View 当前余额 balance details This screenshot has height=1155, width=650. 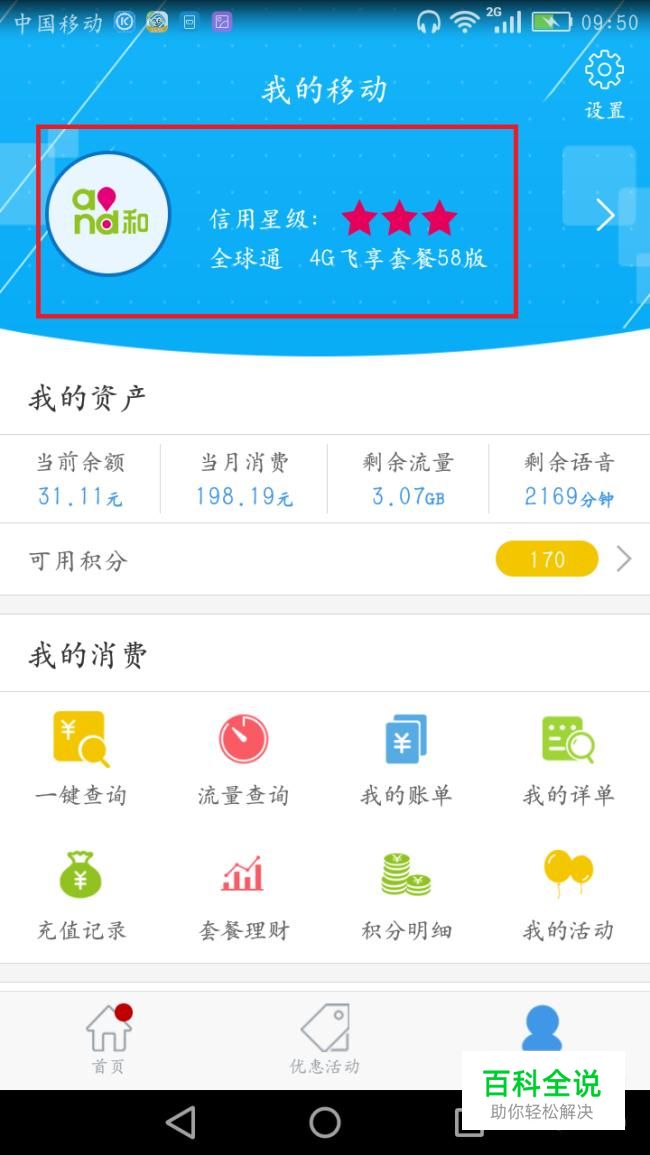point(80,478)
